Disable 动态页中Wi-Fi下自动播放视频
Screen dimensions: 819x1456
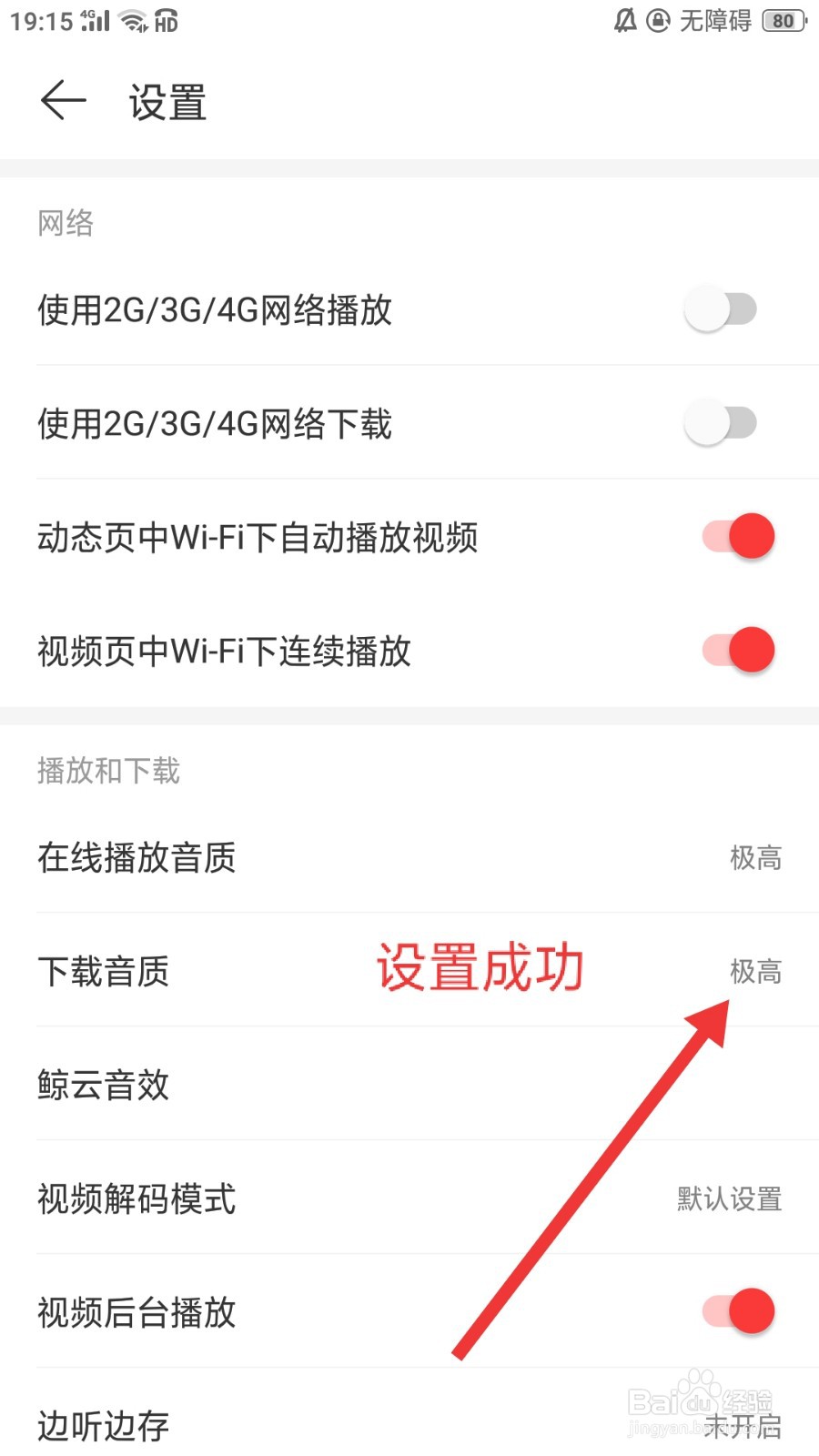point(737,536)
